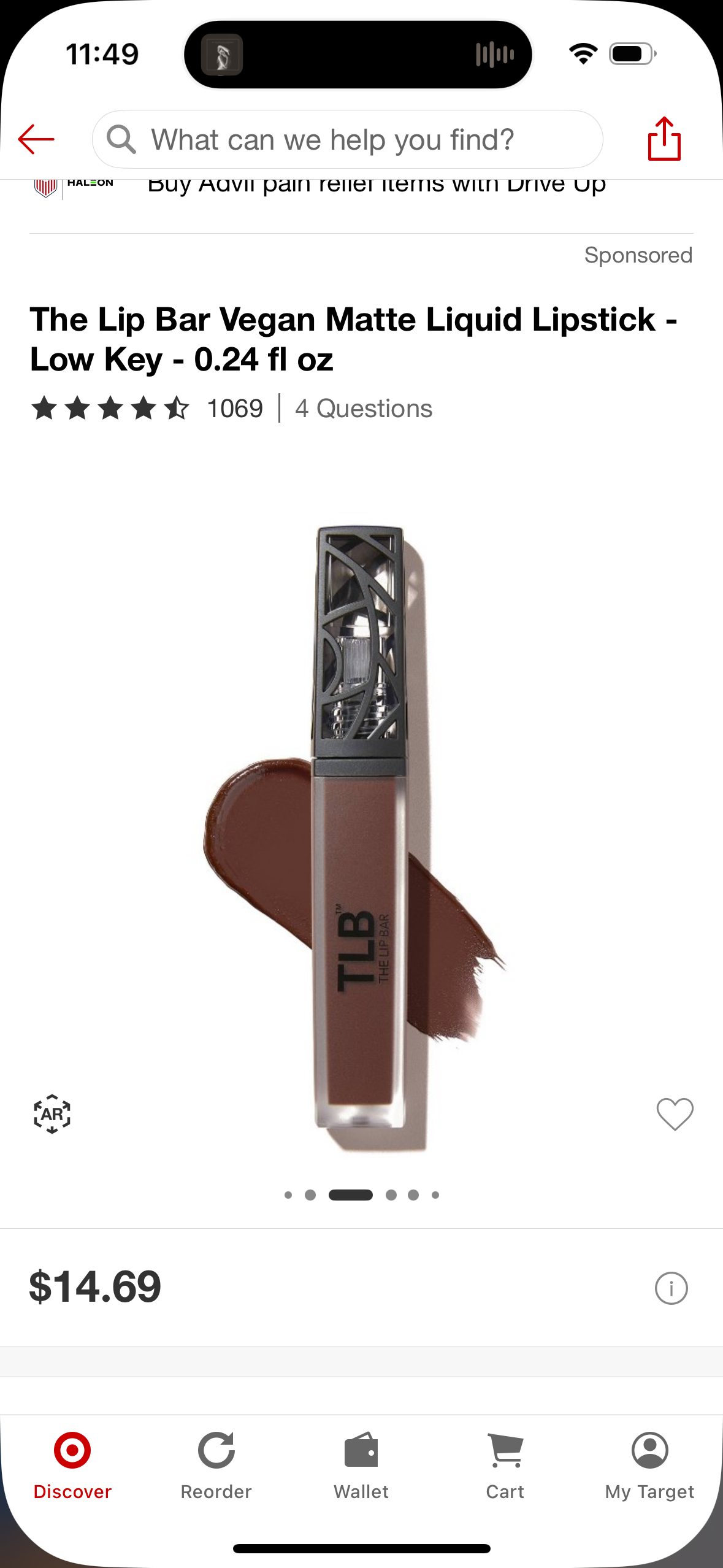This screenshot has height=1568, width=723.
Task: Share this lipstick product
Action: coord(664,139)
